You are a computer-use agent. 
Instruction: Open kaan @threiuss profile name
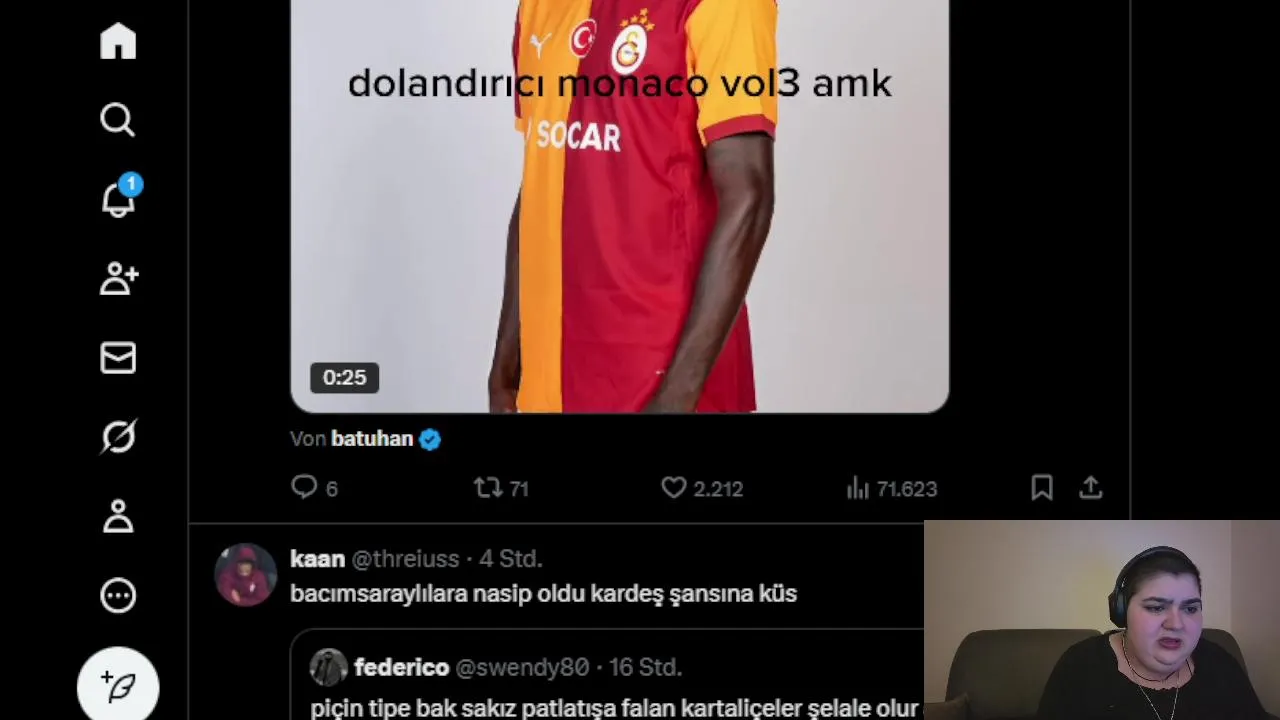coord(317,559)
